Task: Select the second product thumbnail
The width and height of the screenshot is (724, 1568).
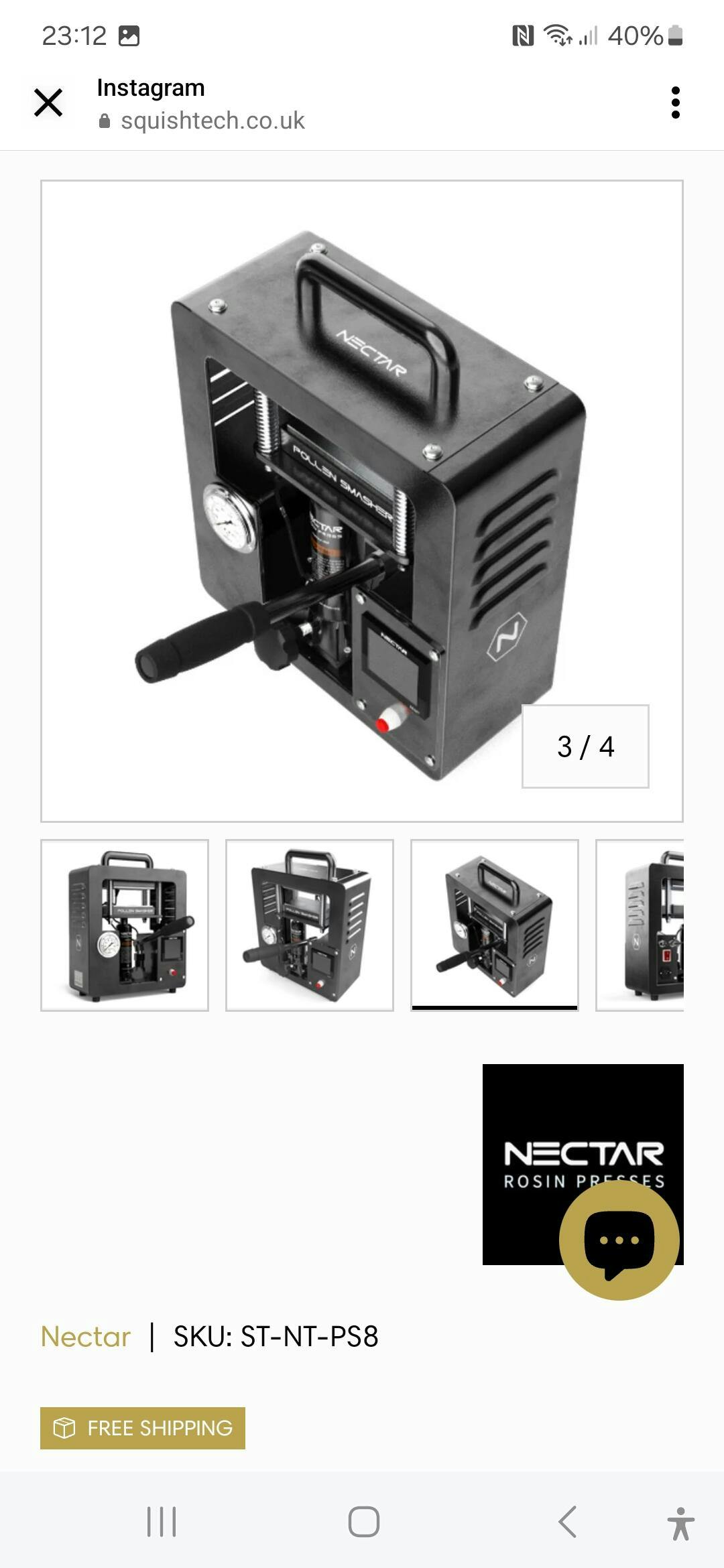Action: [x=310, y=925]
